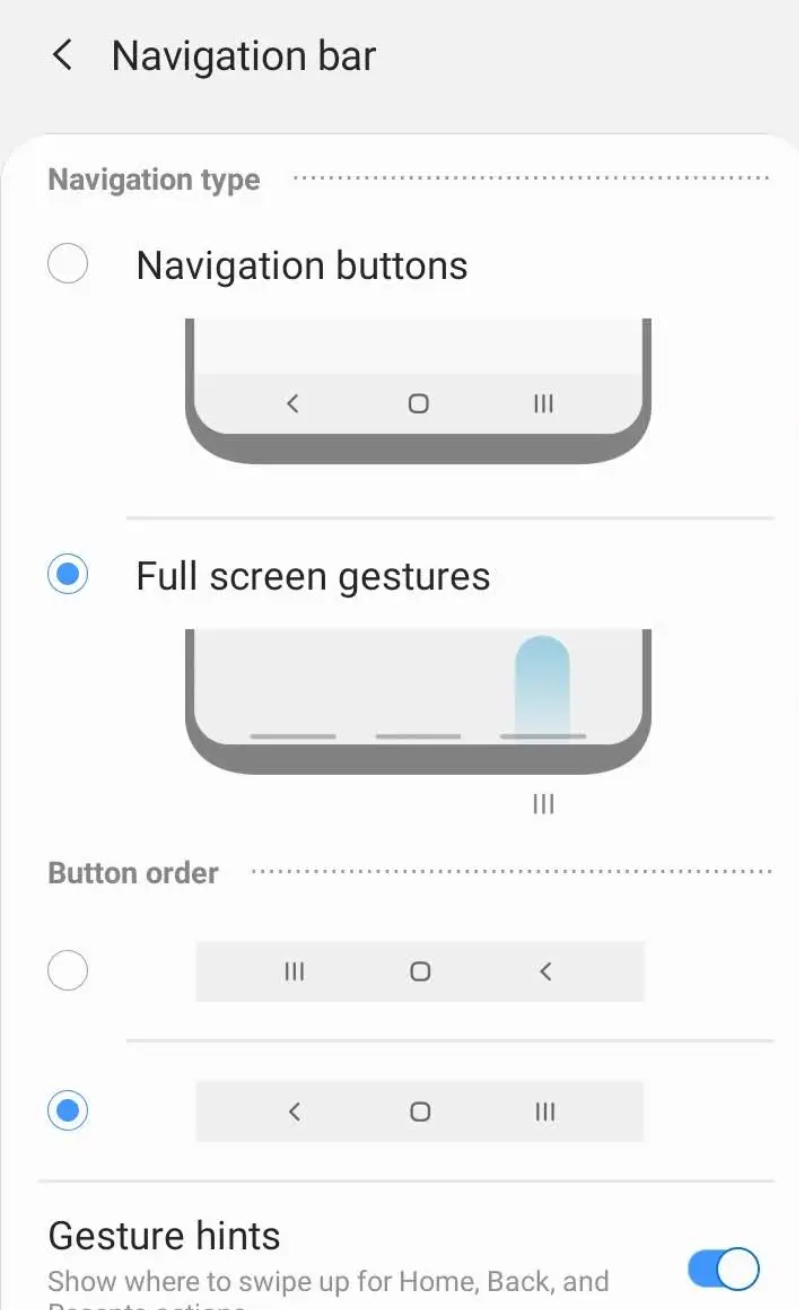Tap the Home icon in the first button order row
The image size is (799, 1310).
click(420, 970)
